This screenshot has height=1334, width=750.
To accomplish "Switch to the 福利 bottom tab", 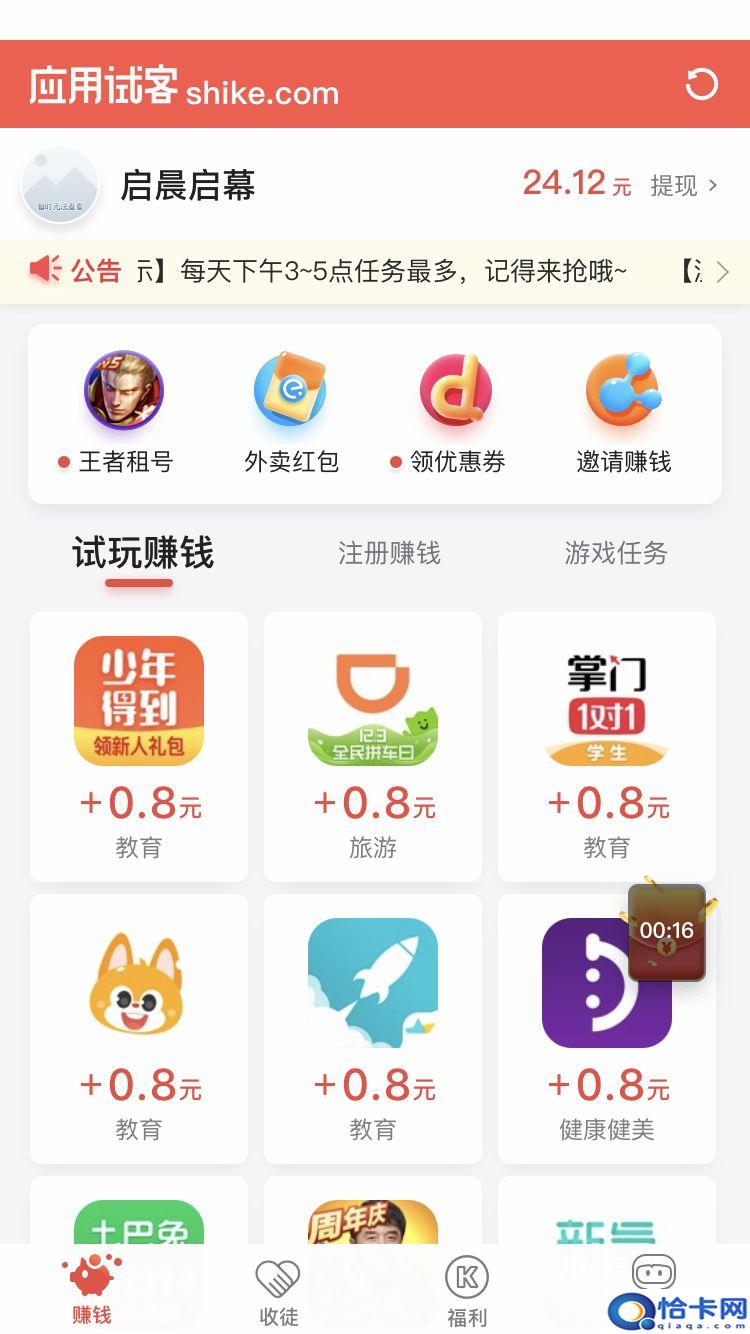I will coord(466,1291).
